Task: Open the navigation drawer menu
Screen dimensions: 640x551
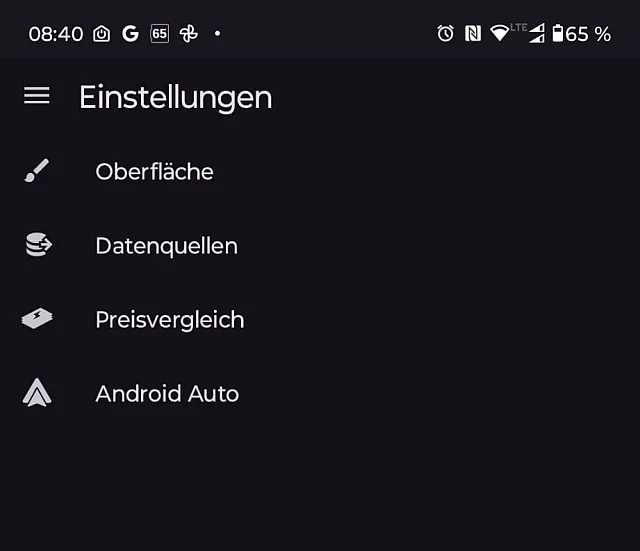Action: (x=37, y=96)
